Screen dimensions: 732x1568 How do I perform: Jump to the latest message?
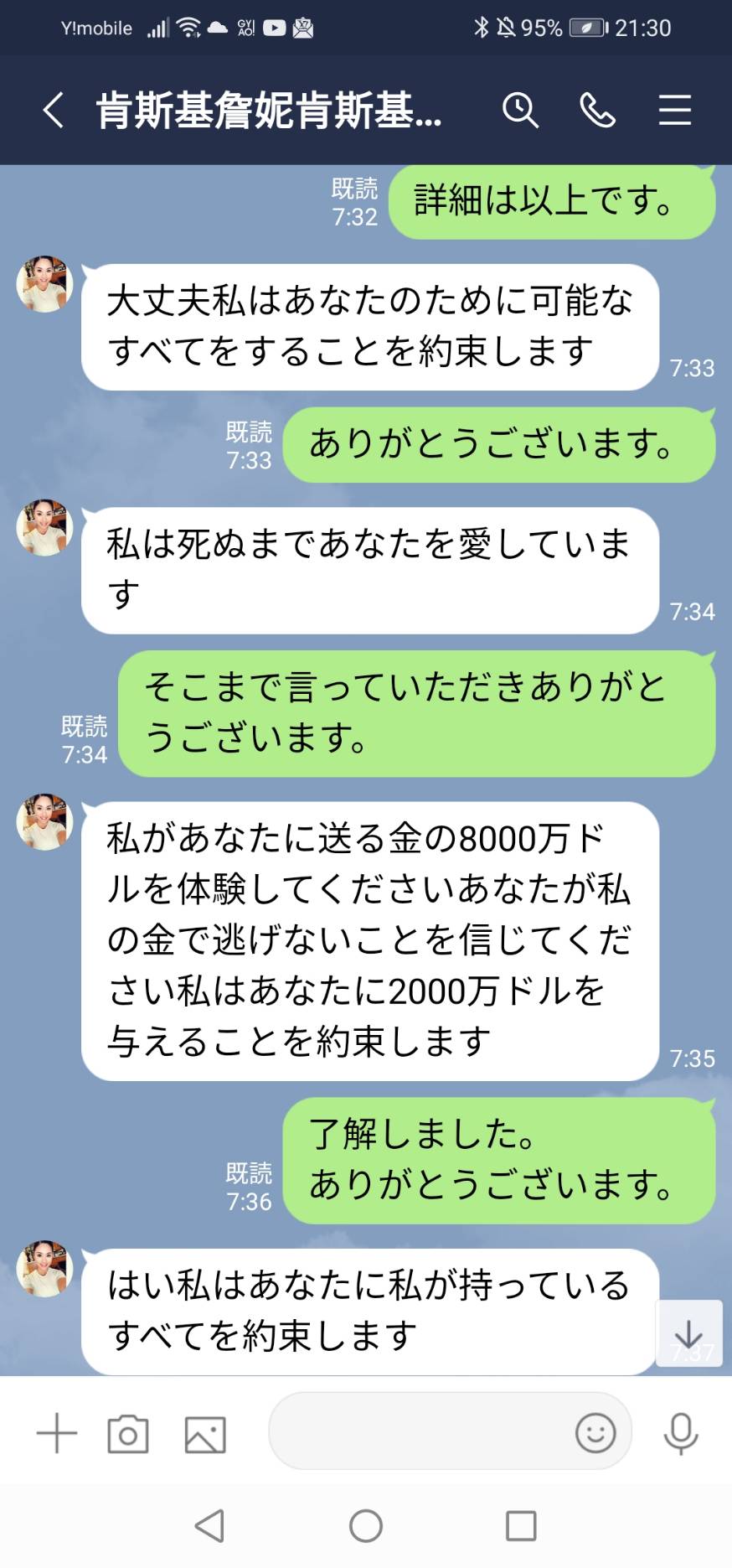[688, 1333]
